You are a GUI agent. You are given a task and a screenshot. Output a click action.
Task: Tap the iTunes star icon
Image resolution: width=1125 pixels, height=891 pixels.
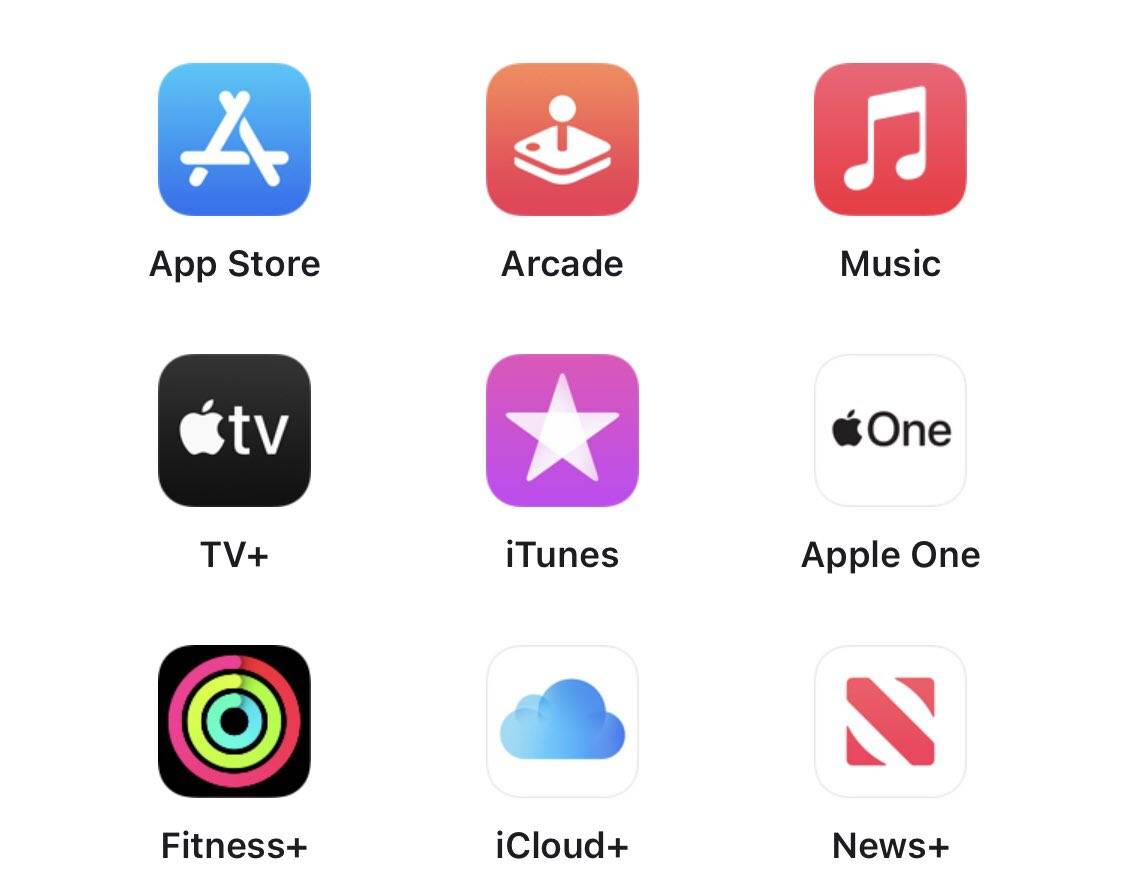pyautogui.click(x=562, y=430)
